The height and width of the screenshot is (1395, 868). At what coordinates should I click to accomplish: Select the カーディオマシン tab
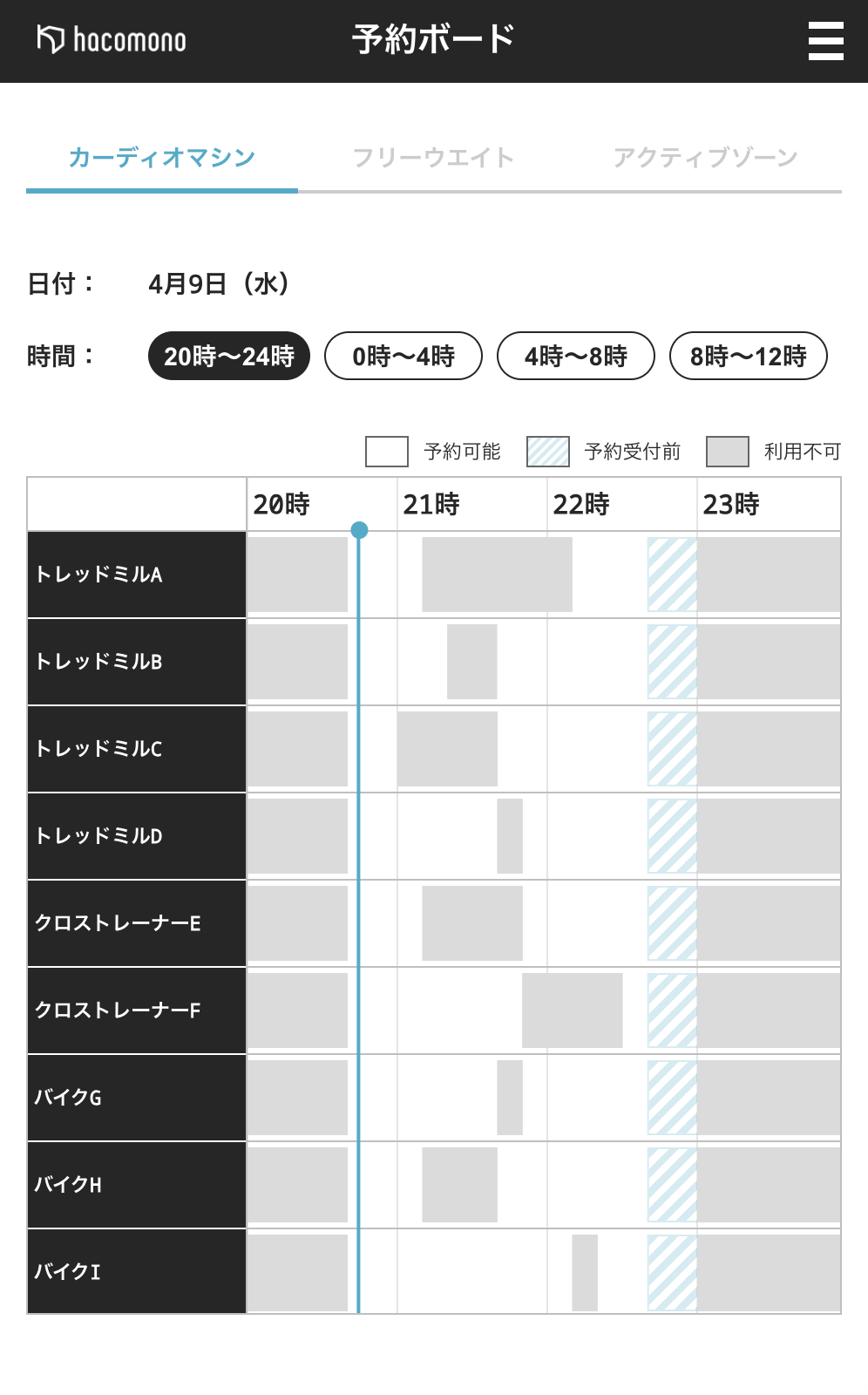tap(162, 158)
